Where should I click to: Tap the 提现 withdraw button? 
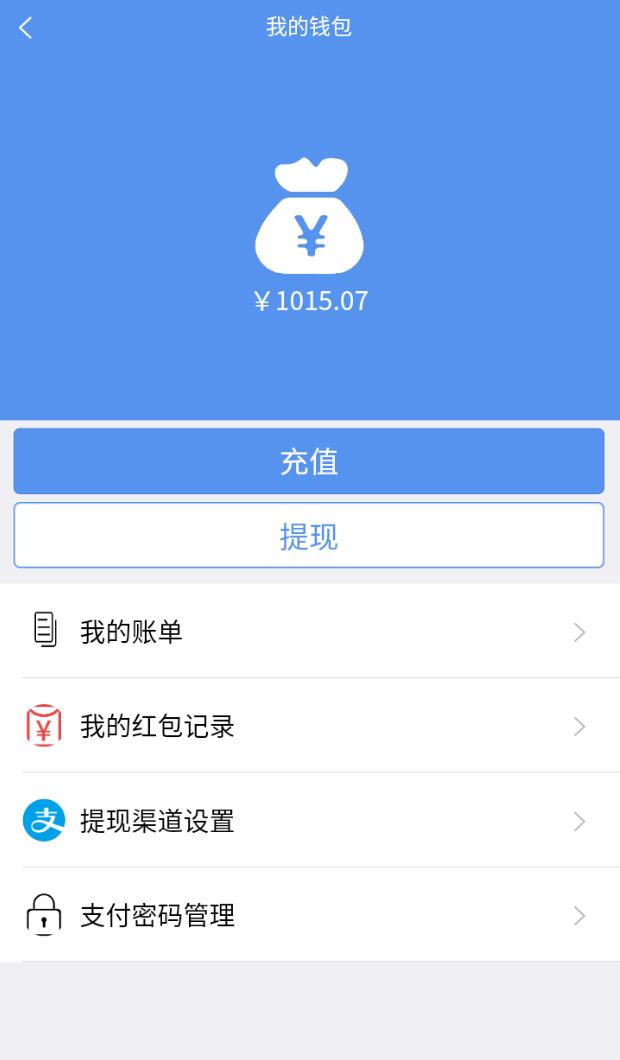(309, 535)
